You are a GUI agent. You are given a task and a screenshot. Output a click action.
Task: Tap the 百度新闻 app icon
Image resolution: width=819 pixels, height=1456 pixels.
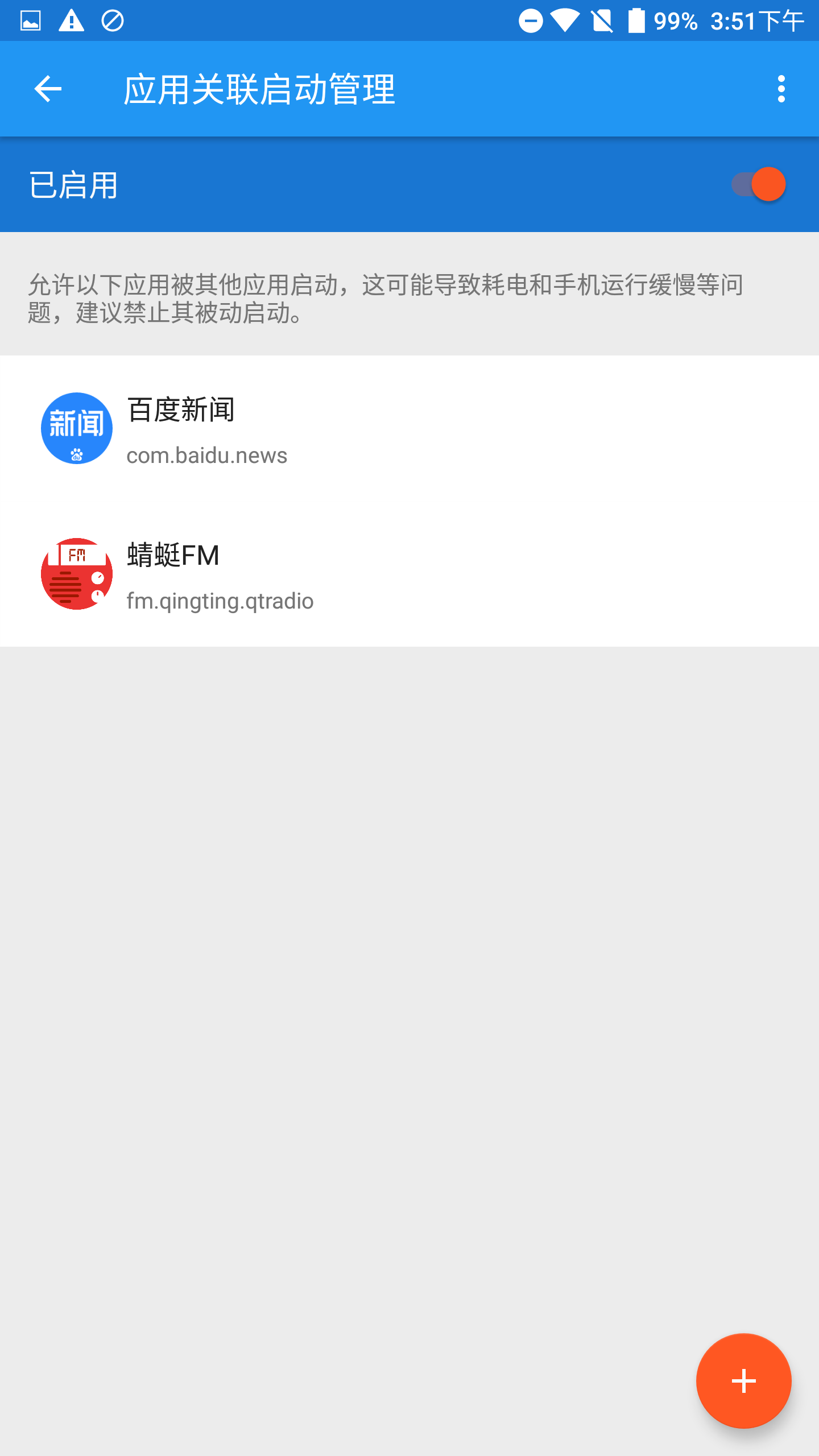pyautogui.click(x=76, y=428)
